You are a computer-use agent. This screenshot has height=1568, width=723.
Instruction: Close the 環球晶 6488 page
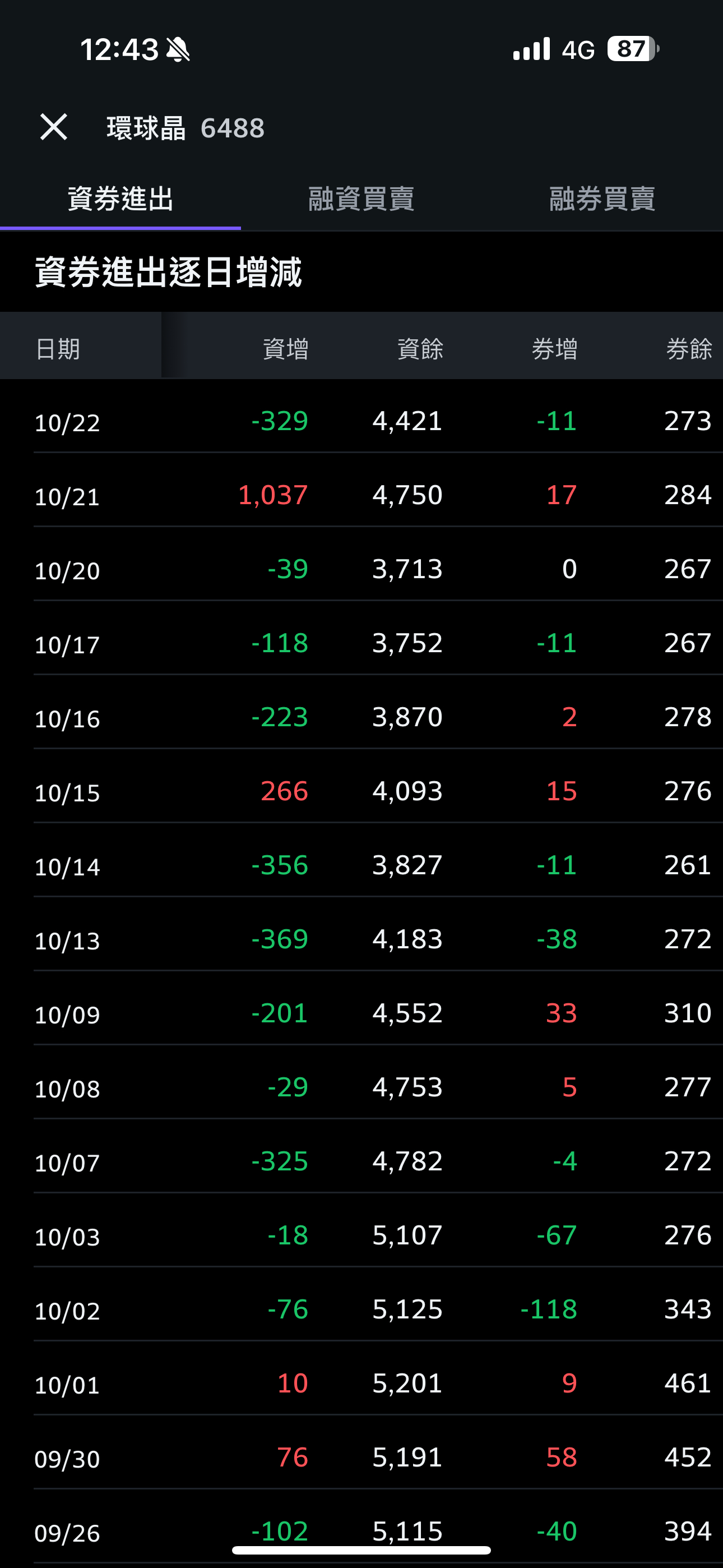(x=54, y=127)
